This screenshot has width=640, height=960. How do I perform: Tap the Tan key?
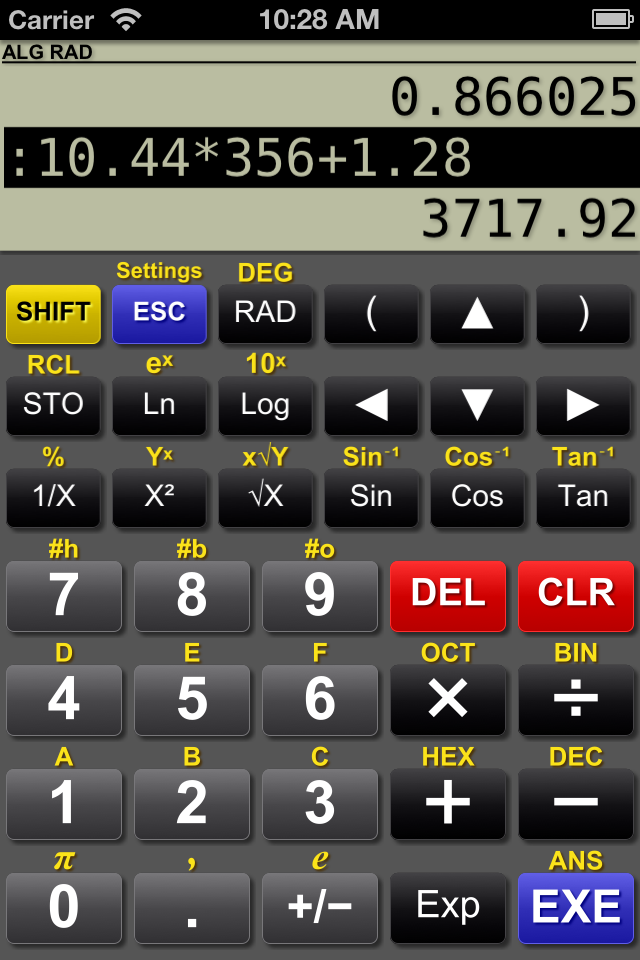point(583,497)
